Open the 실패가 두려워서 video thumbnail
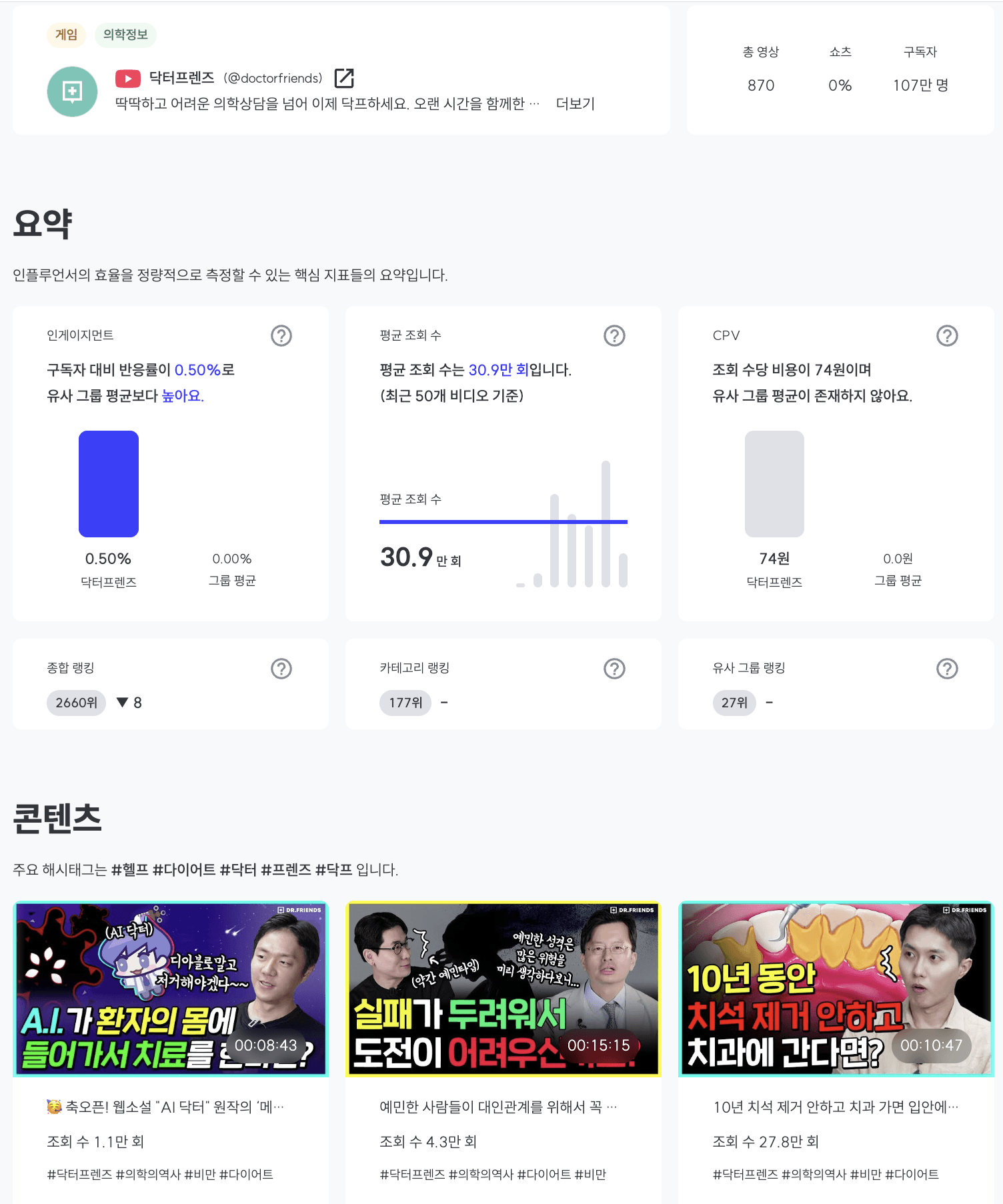 [x=504, y=989]
